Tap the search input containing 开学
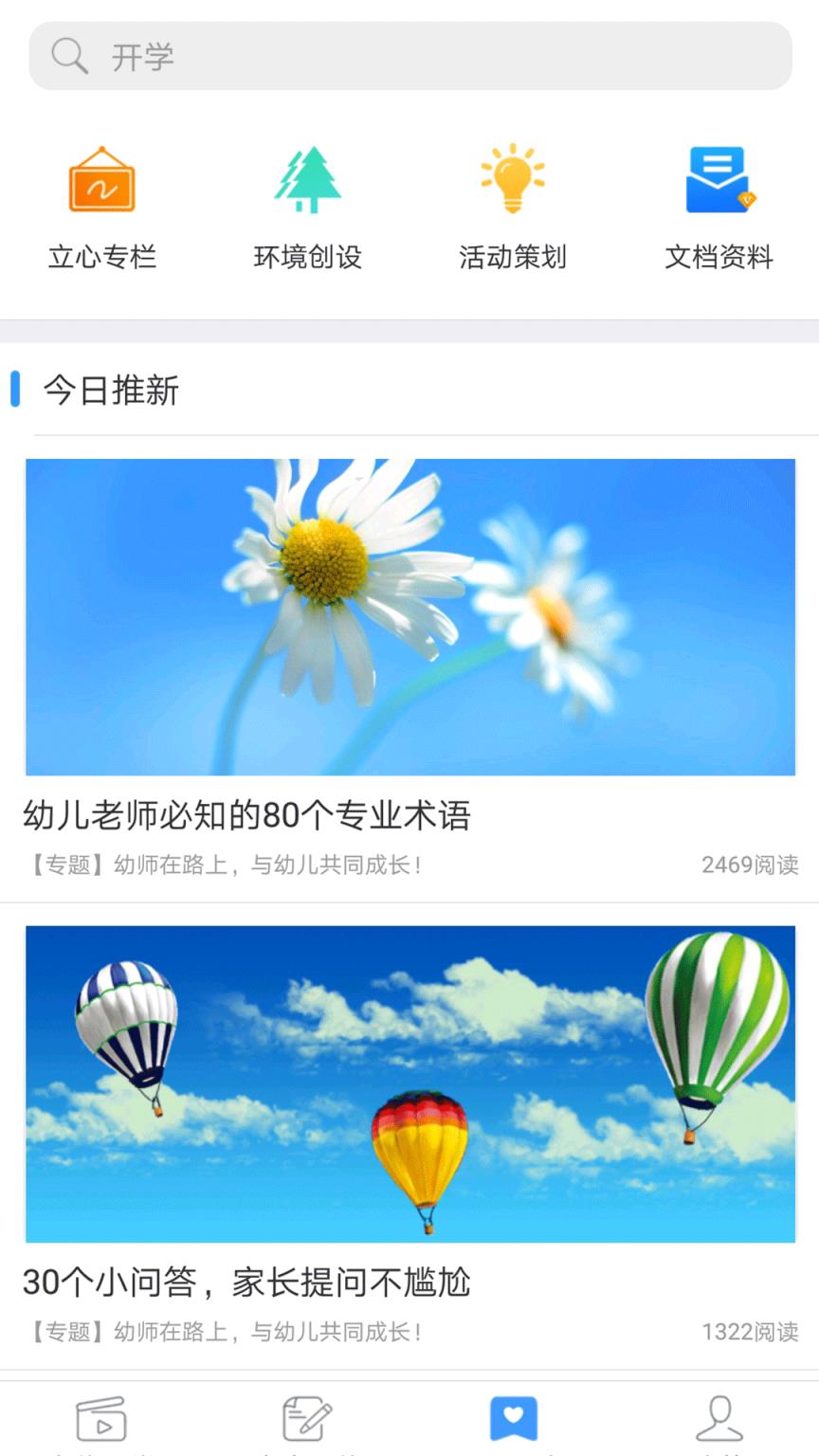819x1456 pixels. pyautogui.click(x=409, y=57)
